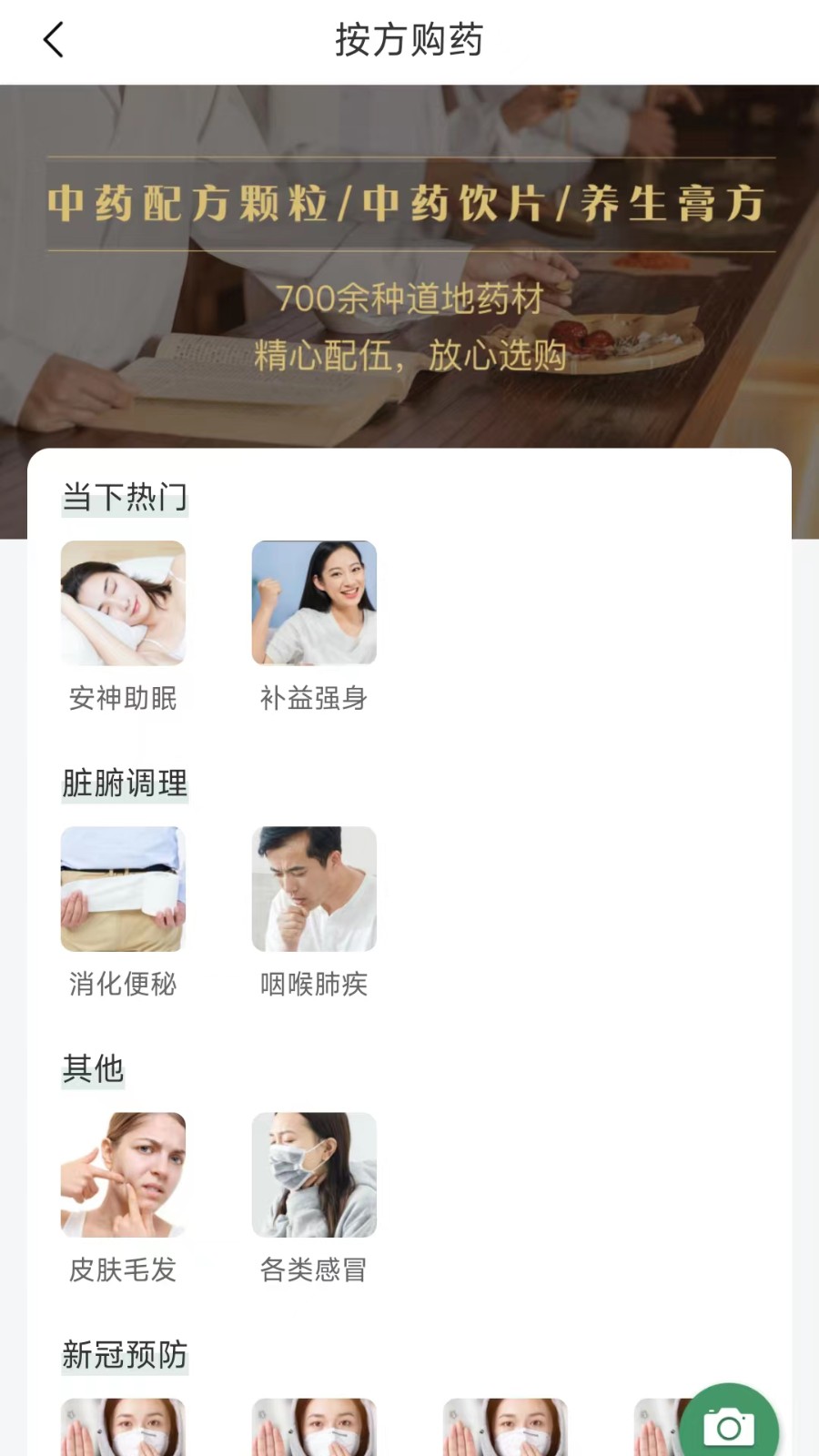View the 咽喉肺疾 category
Viewport: 819px width, 1456px height.
pos(314,889)
